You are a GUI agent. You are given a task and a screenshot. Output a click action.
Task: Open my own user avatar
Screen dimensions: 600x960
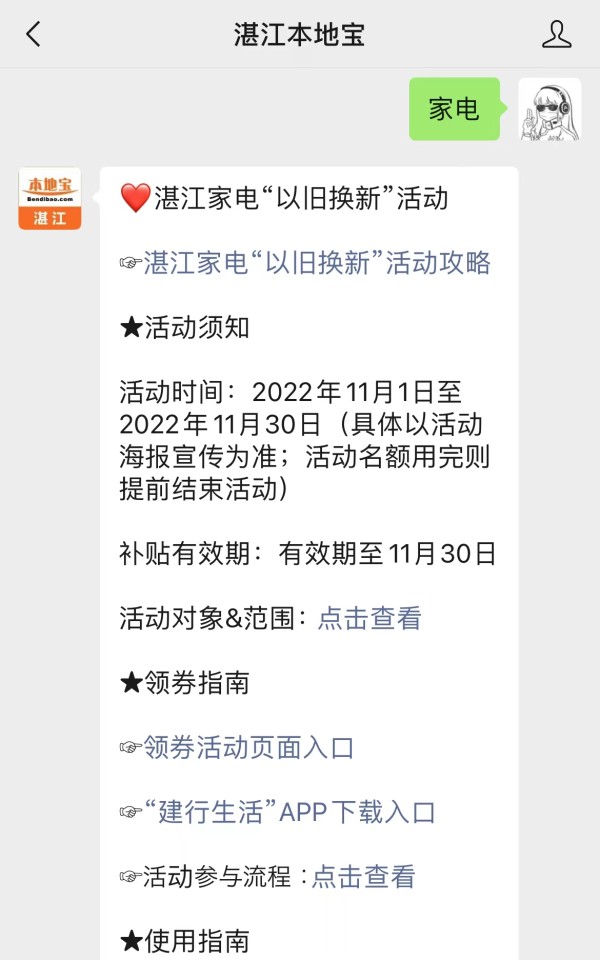[x=549, y=109]
